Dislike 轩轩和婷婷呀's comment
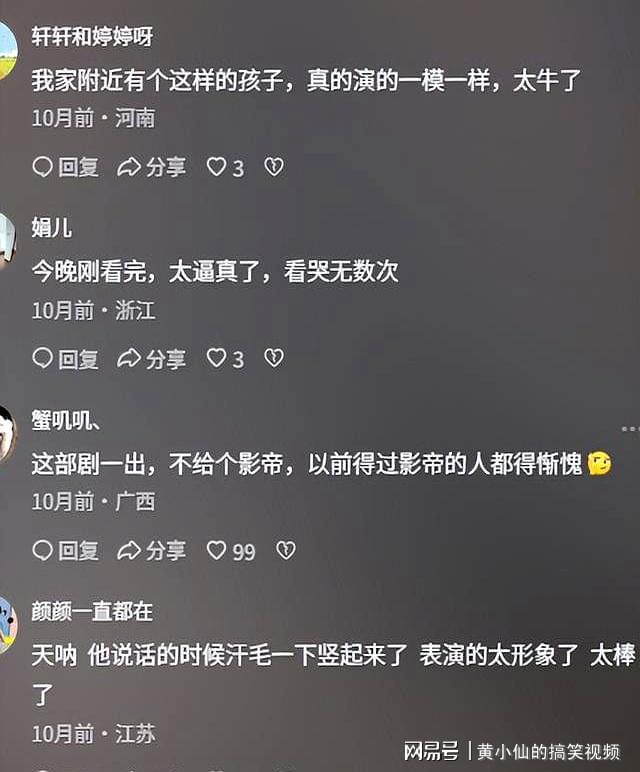 (x=273, y=167)
